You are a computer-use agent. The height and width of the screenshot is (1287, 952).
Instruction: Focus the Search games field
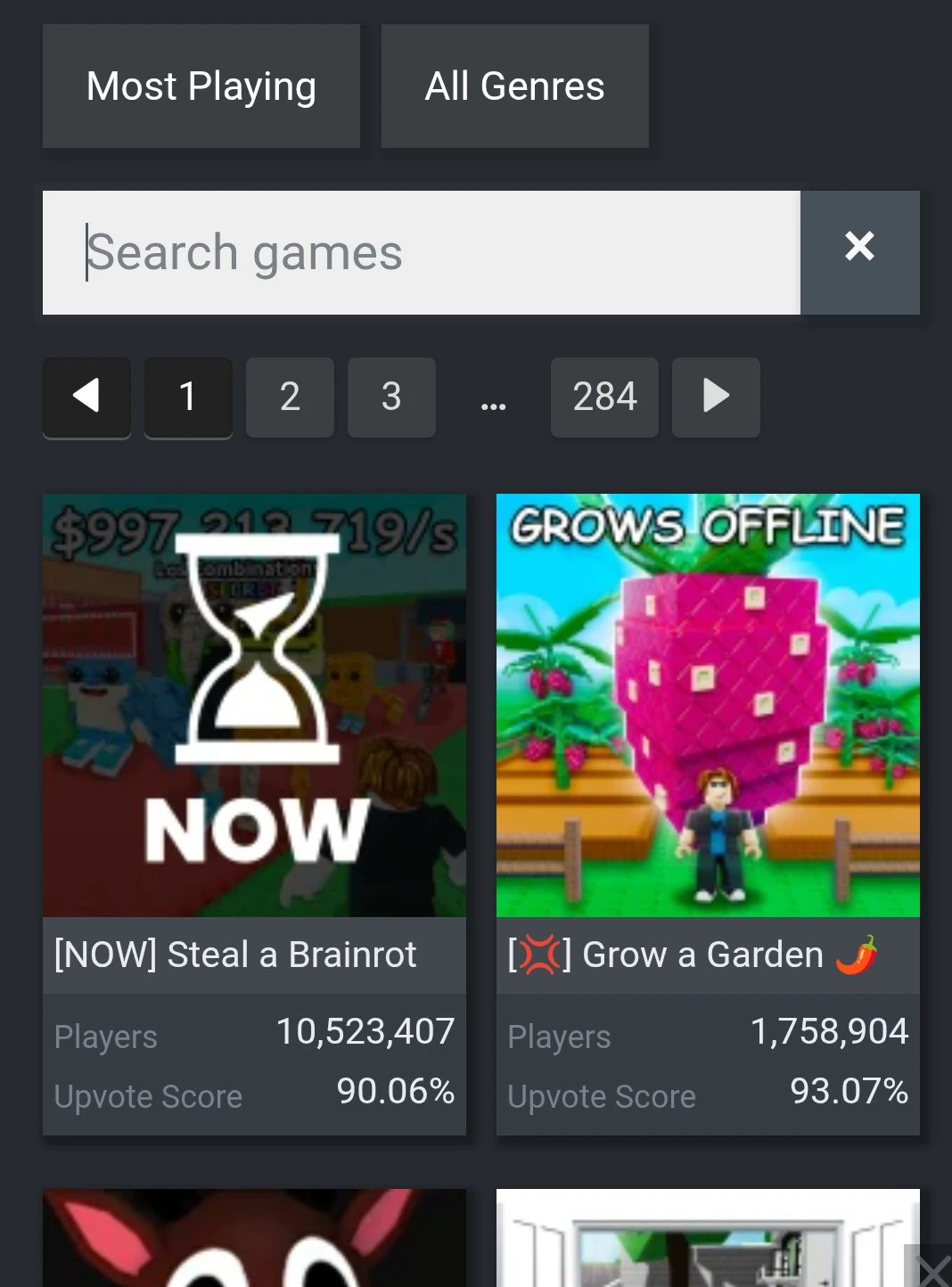click(421, 252)
